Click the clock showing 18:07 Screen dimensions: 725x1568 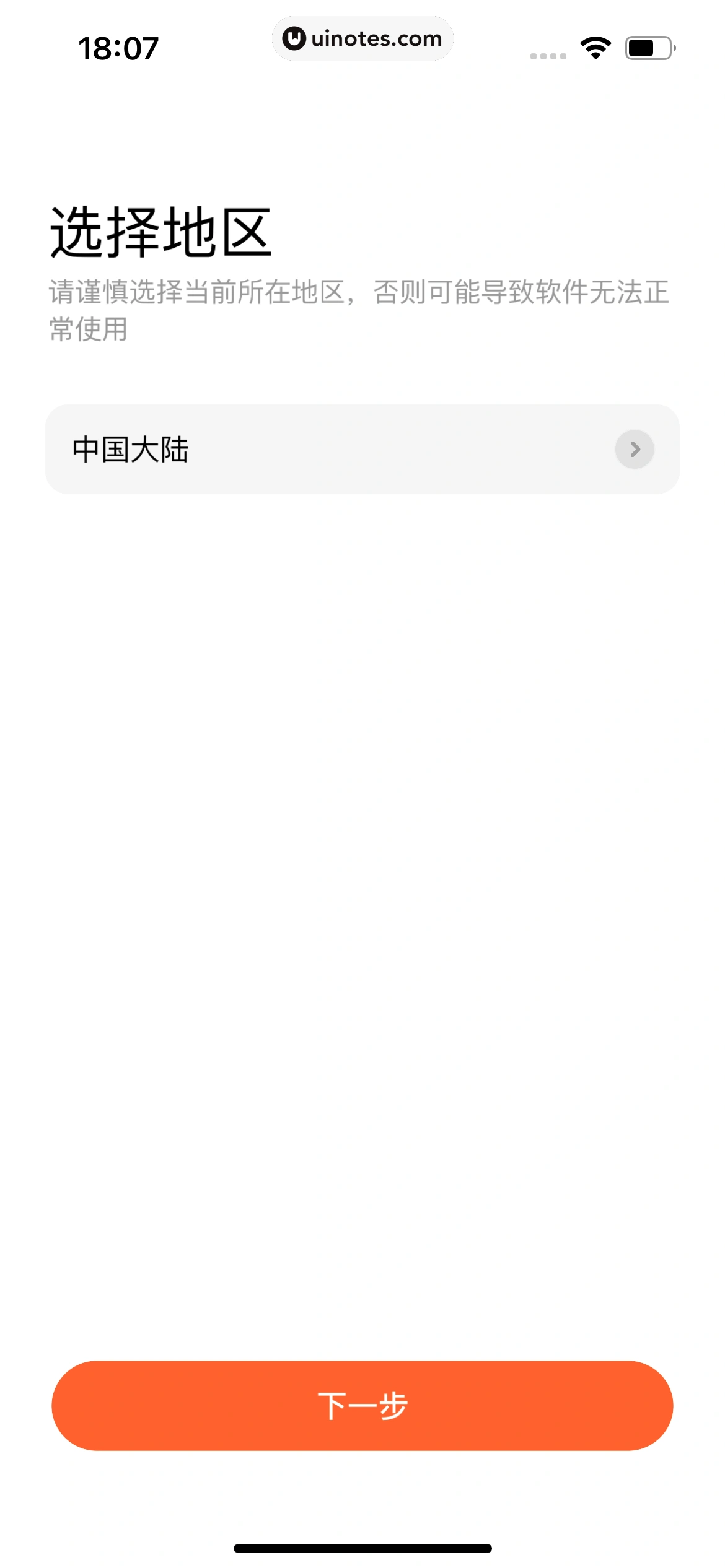[x=119, y=46]
